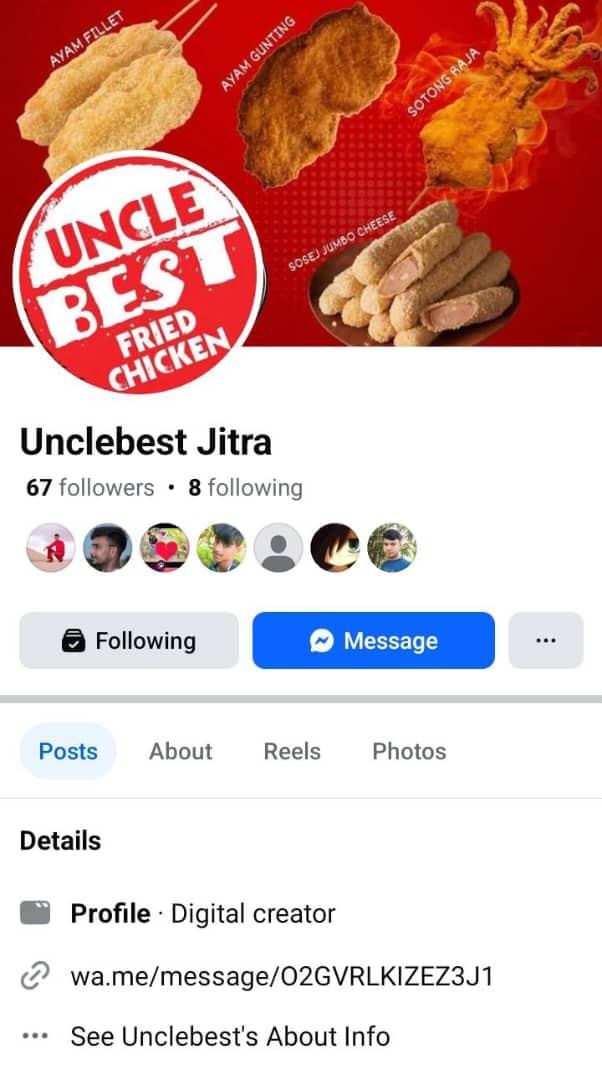The image size is (602, 1080).
Task: Switch to the About tab
Action: [x=181, y=751]
